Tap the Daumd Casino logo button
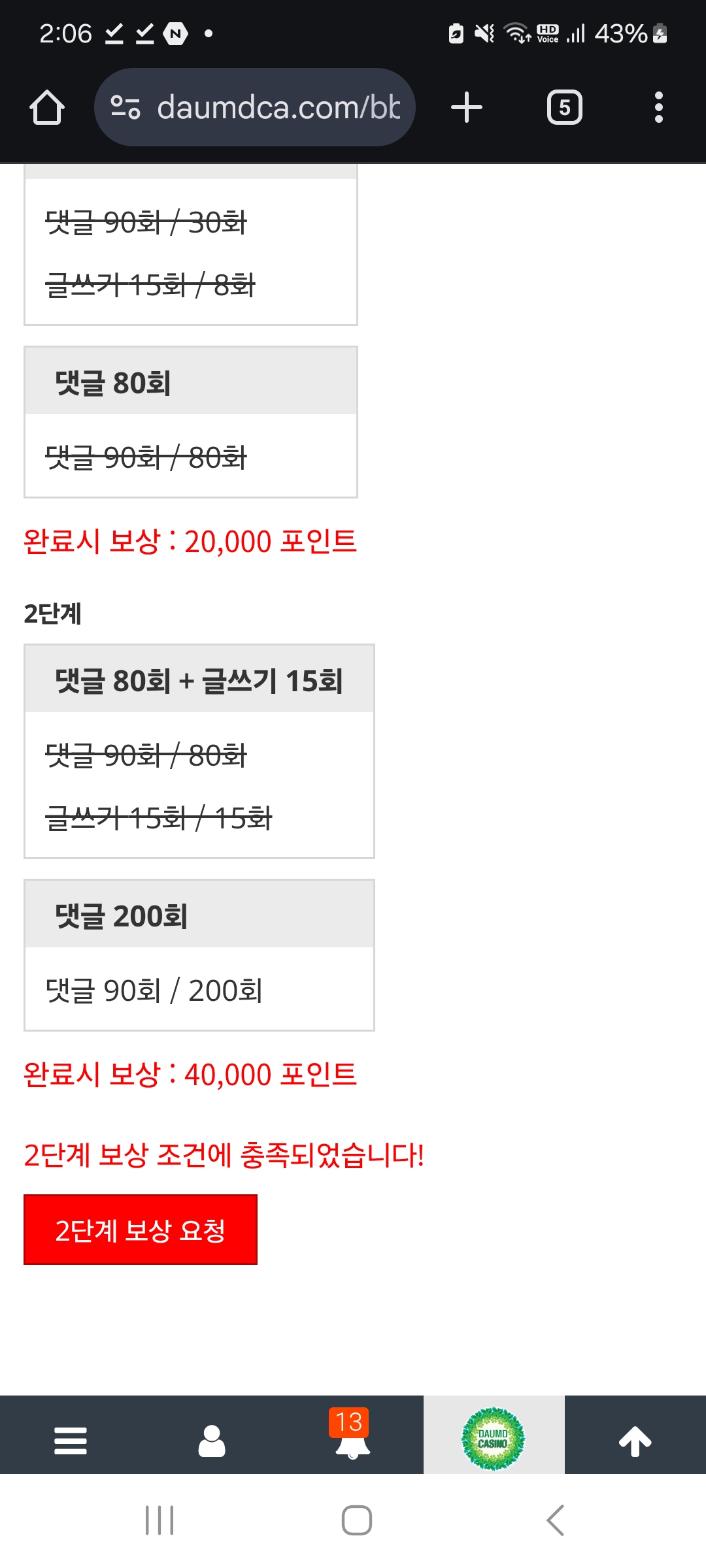 click(x=494, y=1438)
